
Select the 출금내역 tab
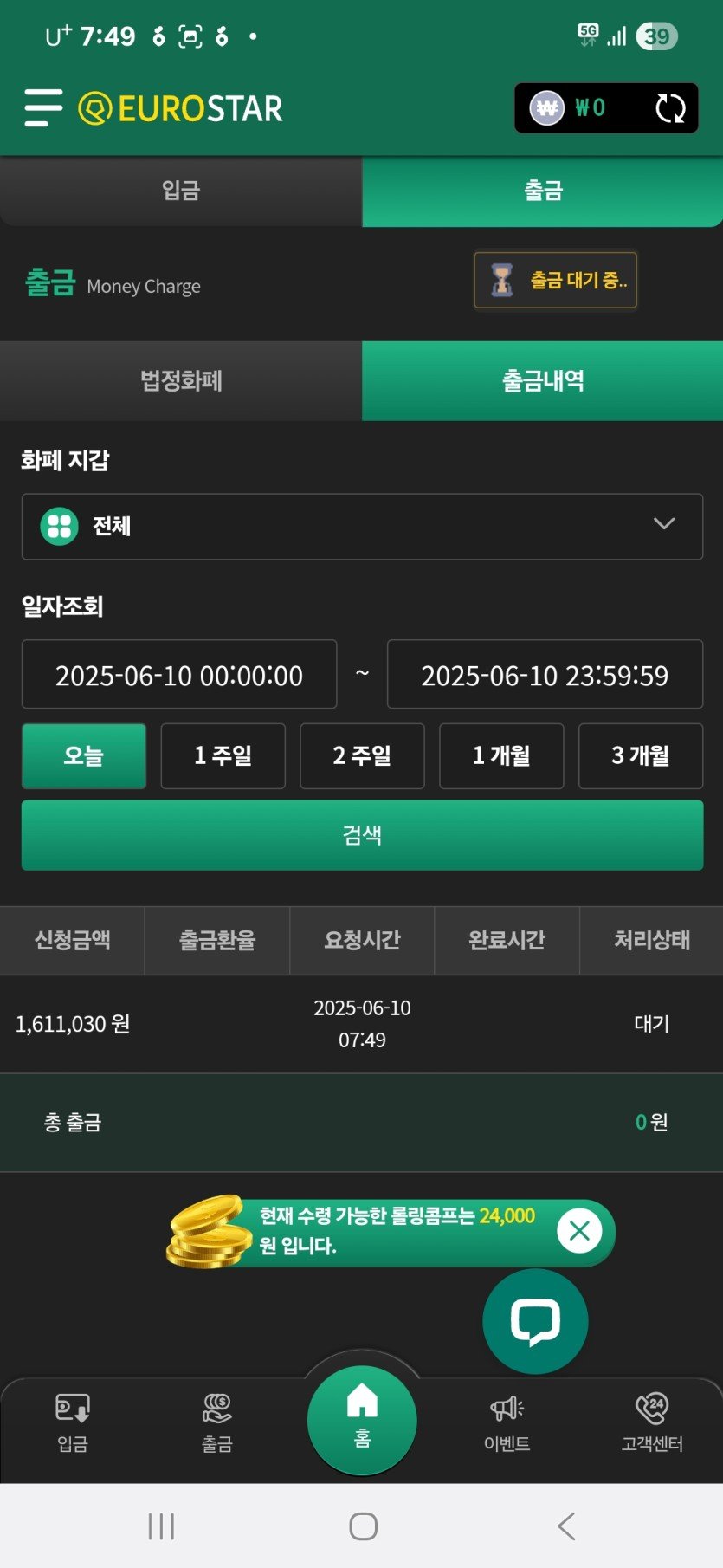click(x=542, y=380)
